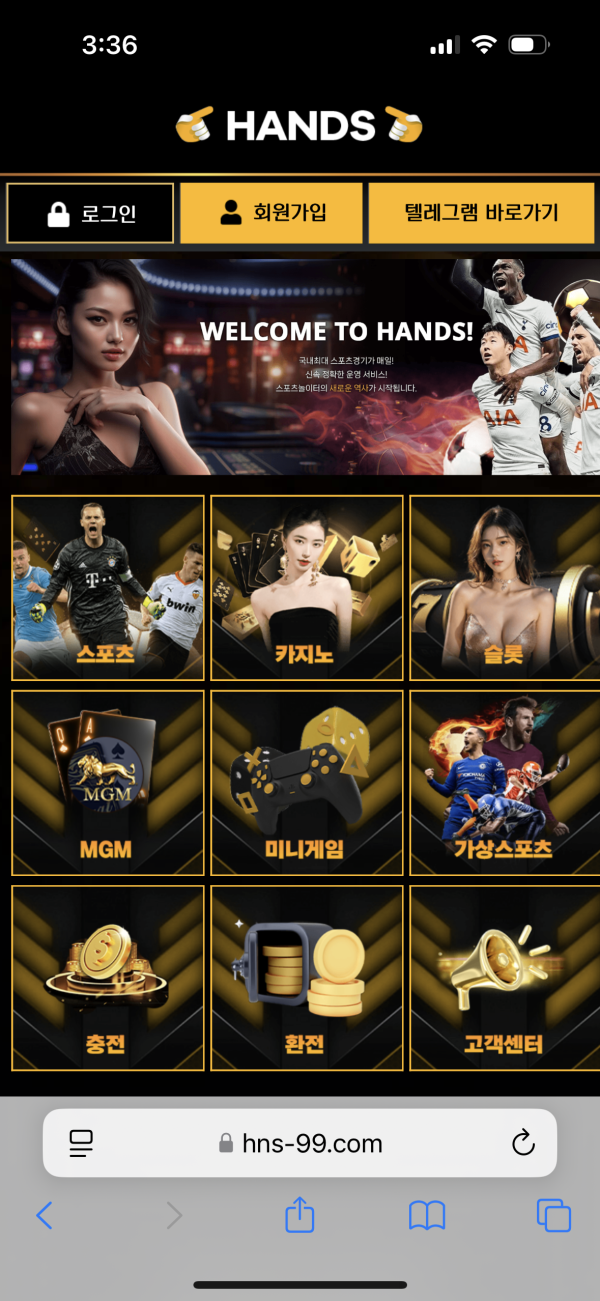Go back to the previous page
Image resolution: width=600 pixels, height=1301 pixels.
44,1216
